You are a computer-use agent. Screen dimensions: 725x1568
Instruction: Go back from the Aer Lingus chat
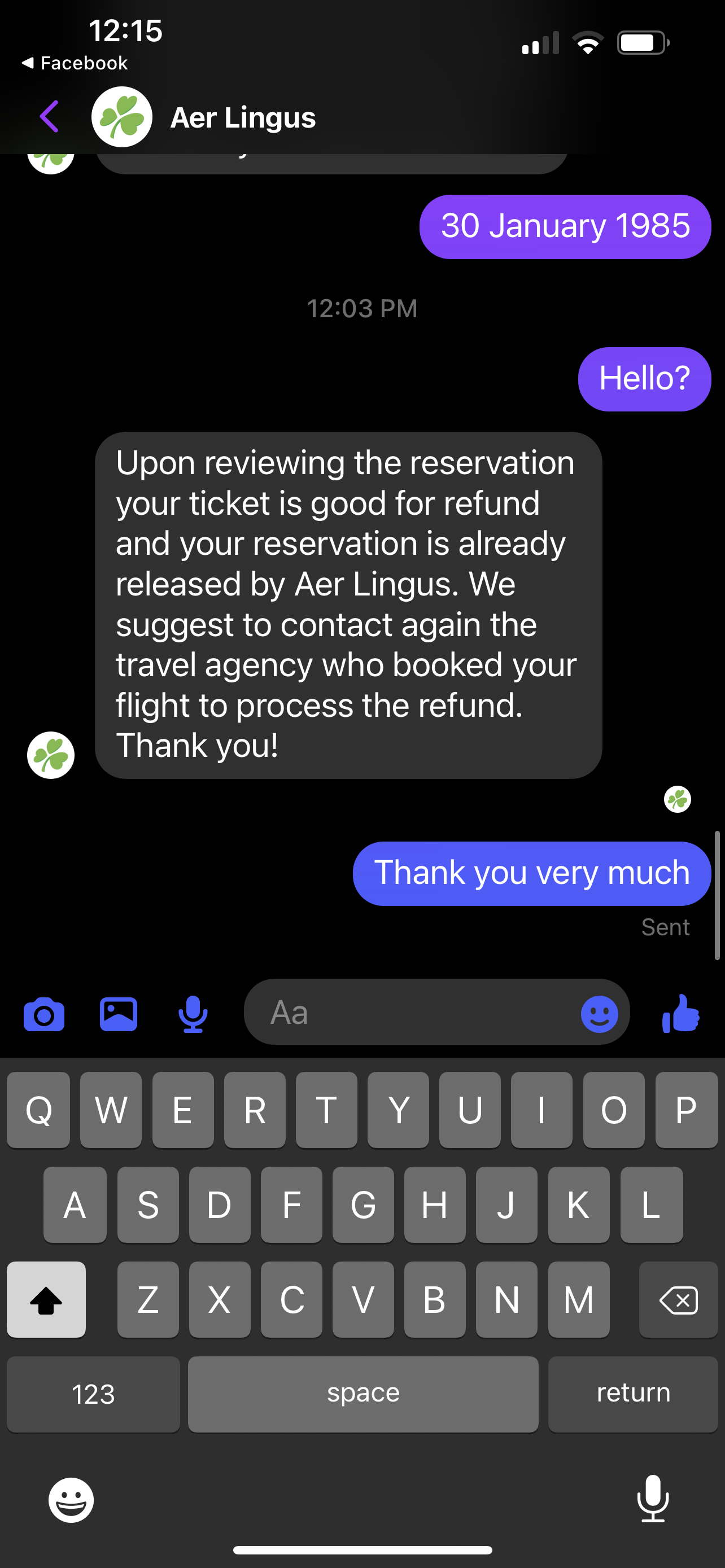coord(49,116)
